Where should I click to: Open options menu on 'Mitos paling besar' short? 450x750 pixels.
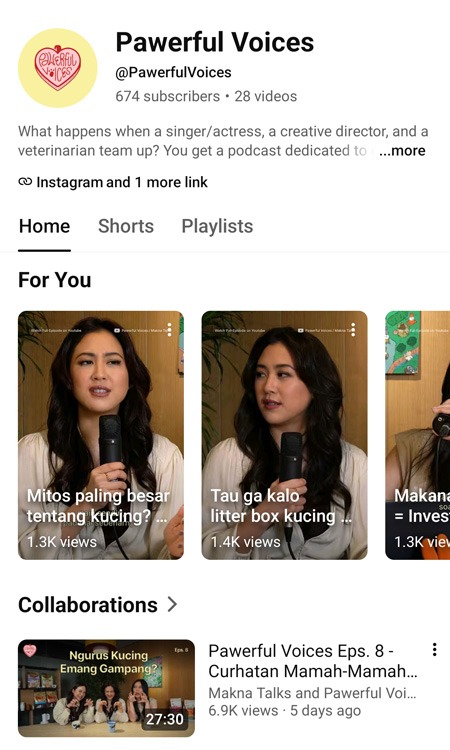click(169, 329)
